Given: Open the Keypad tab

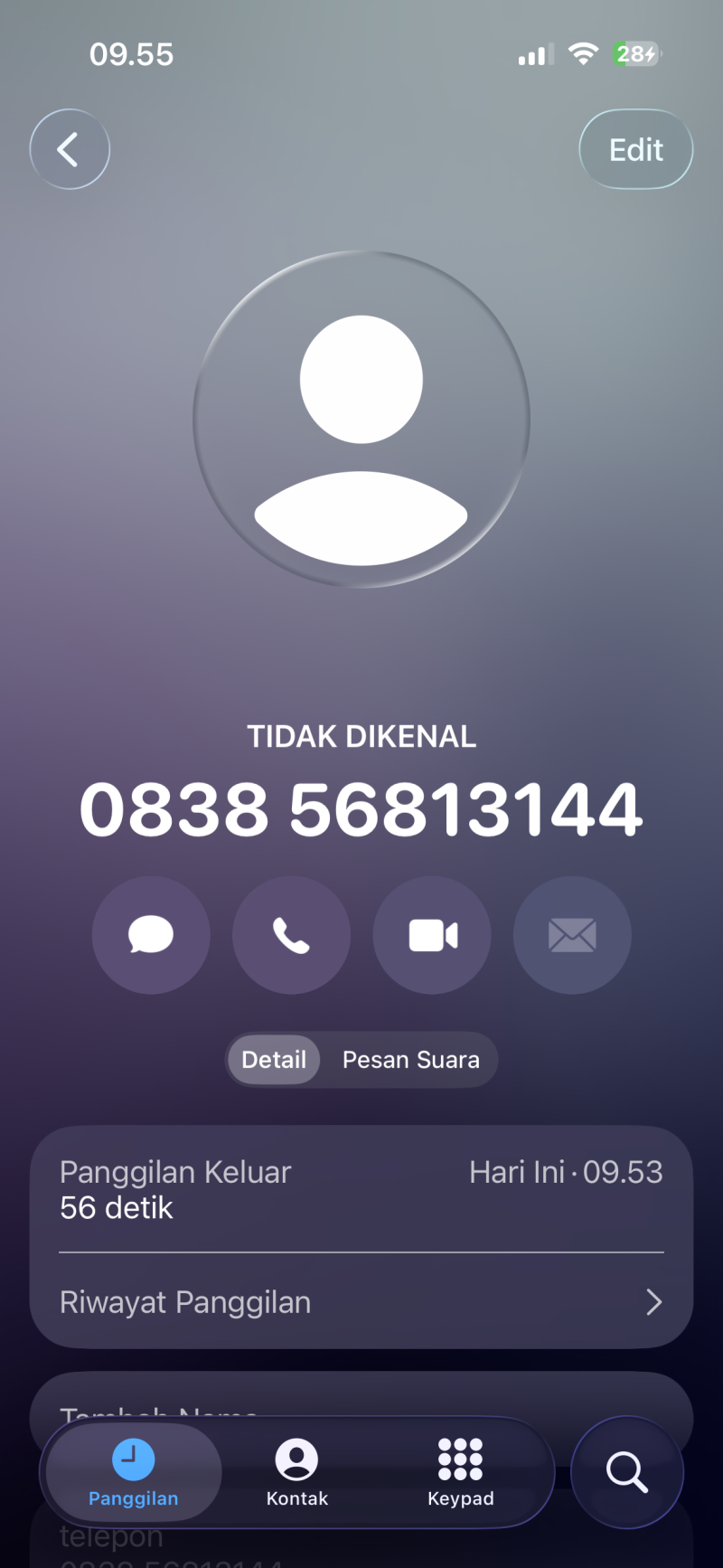Looking at the screenshot, I should point(460,1471).
